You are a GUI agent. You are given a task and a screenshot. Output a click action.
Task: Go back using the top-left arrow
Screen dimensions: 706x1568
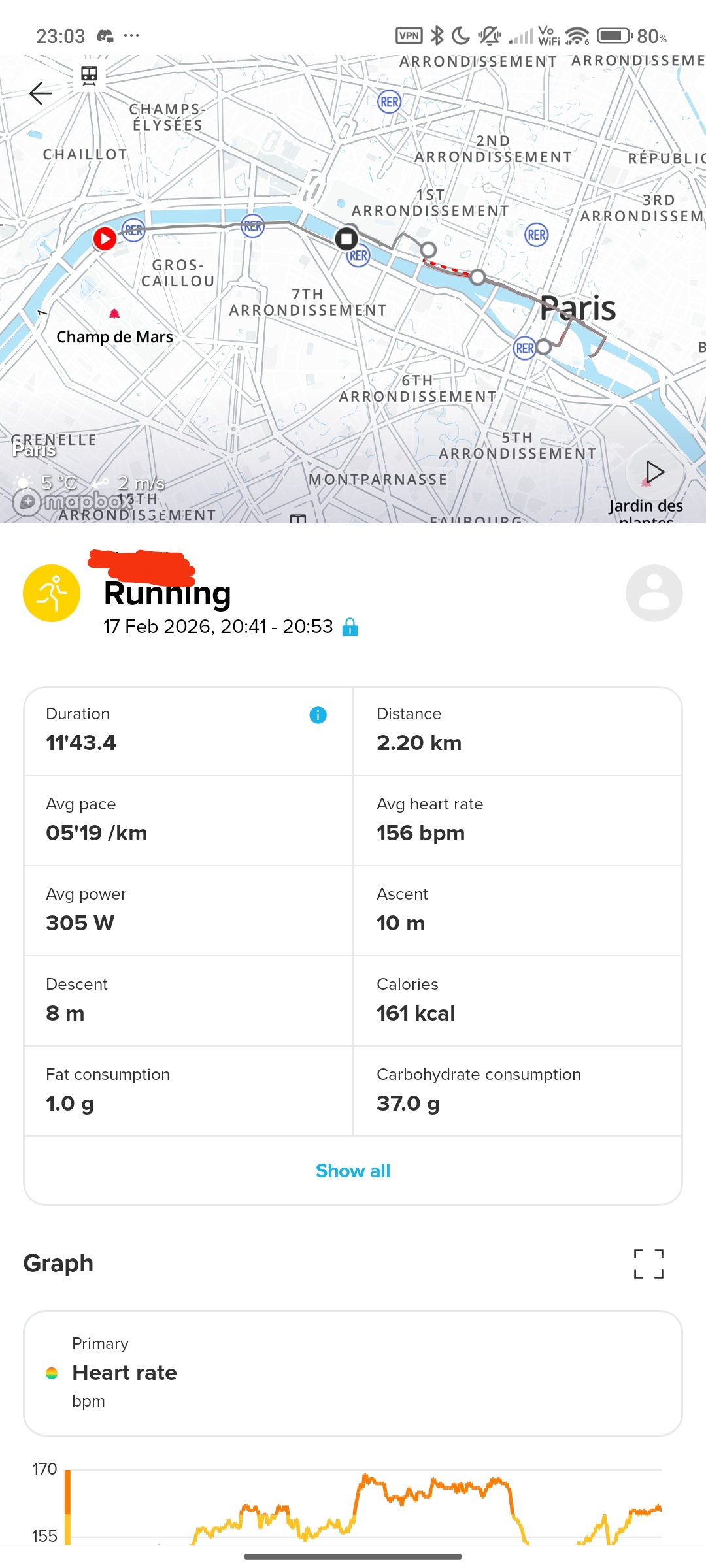41,93
